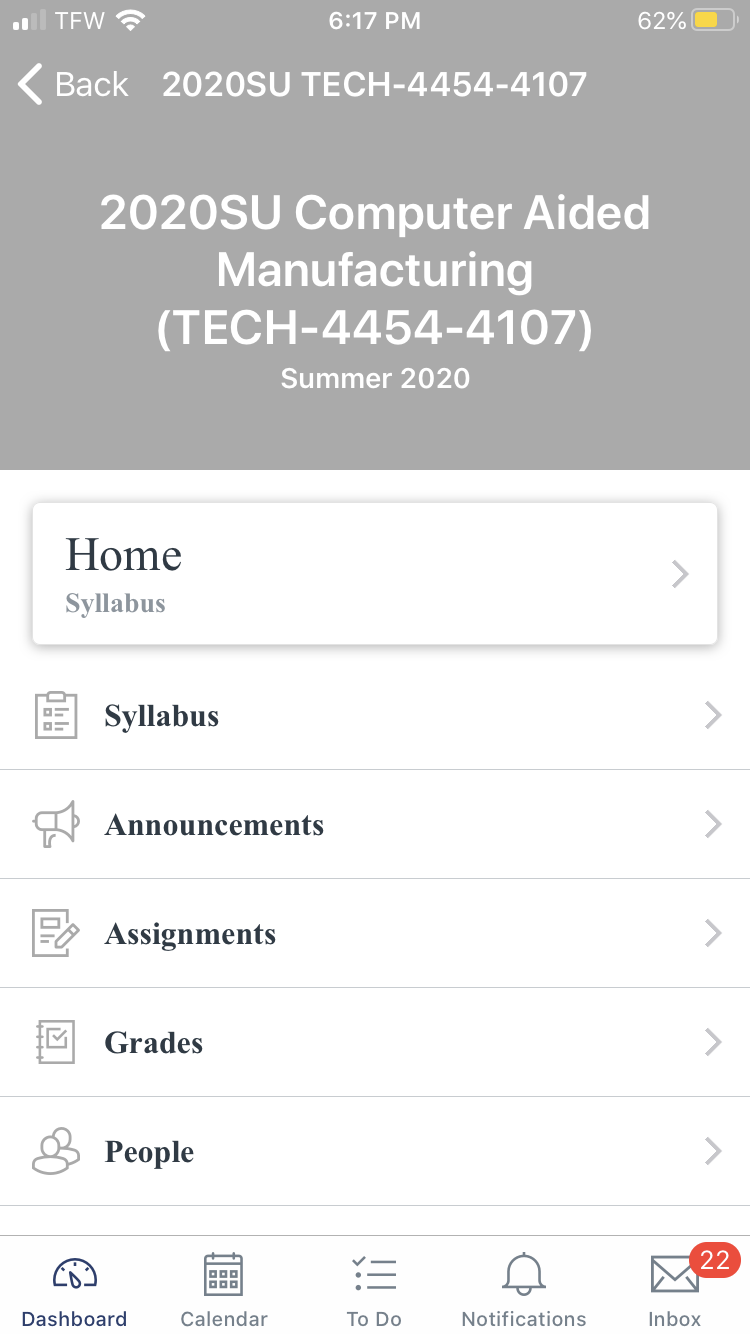The image size is (750, 1334).
Task: Switch to the To Do tab
Action: coord(374,1291)
